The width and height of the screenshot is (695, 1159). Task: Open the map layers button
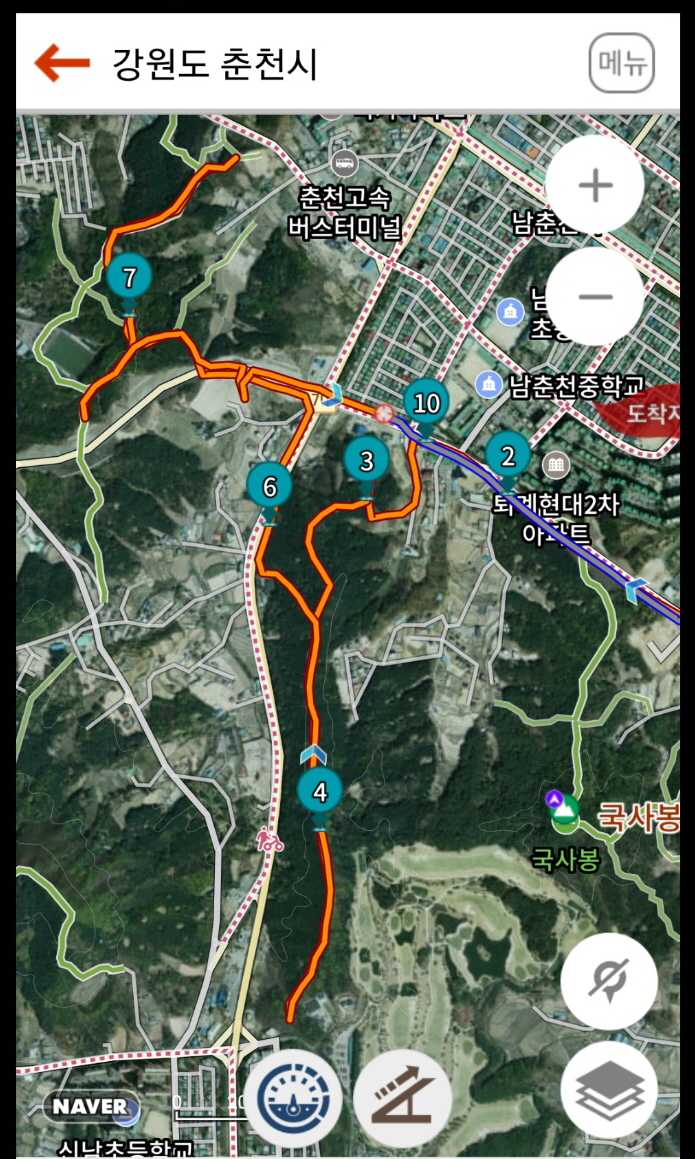click(x=609, y=1090)
